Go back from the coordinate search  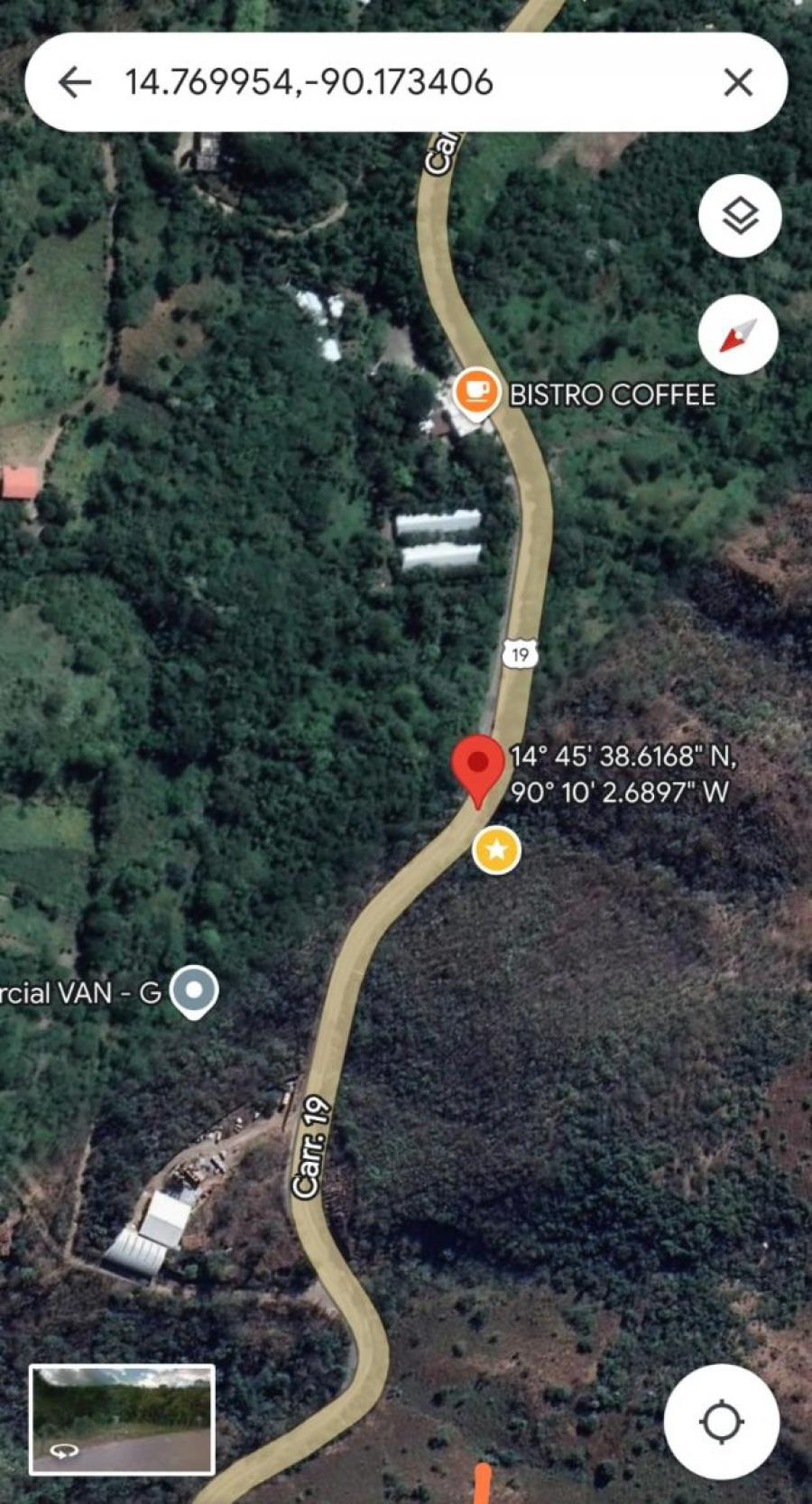(x=76, y=83)
